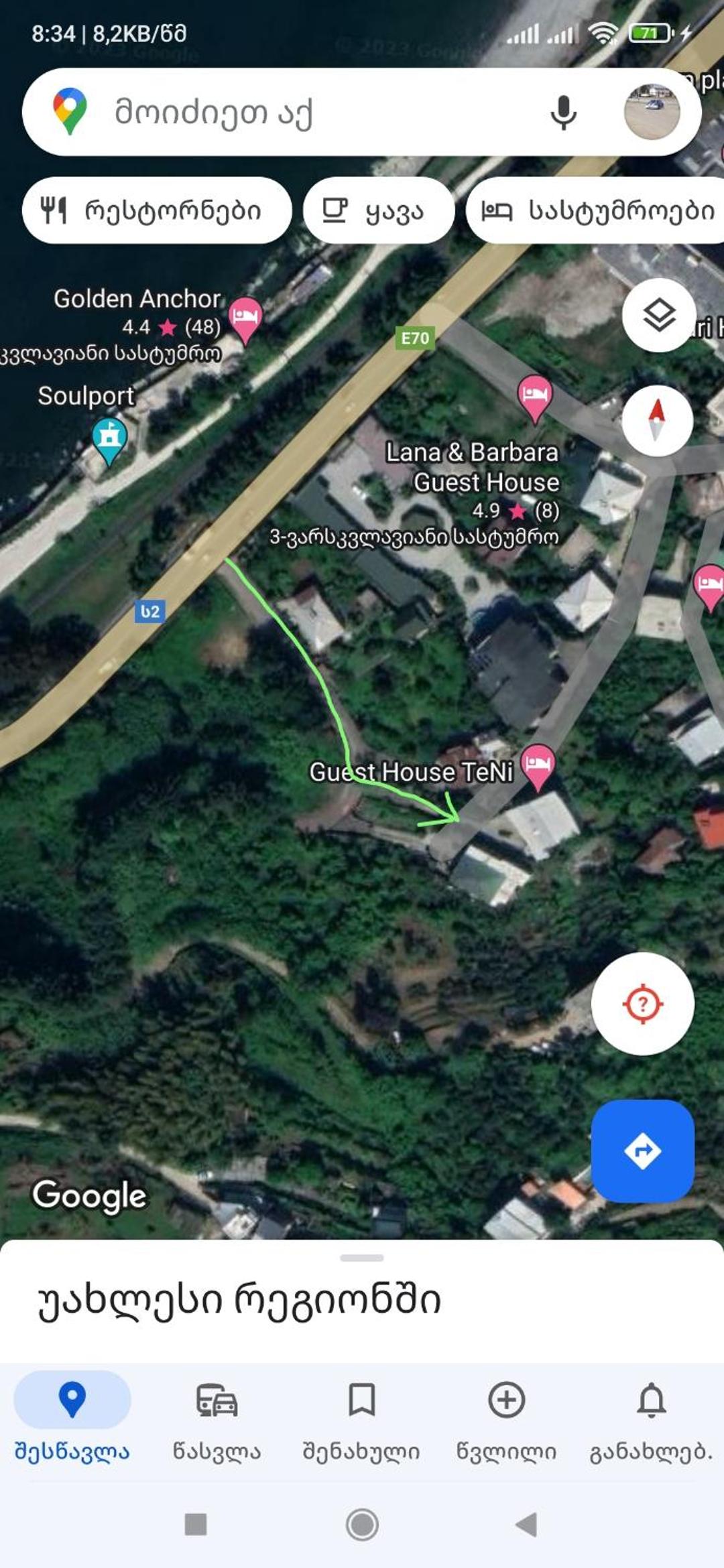Center map on my location
This screenshot has height=1568, width=724.
click(x=643, y=1004)
